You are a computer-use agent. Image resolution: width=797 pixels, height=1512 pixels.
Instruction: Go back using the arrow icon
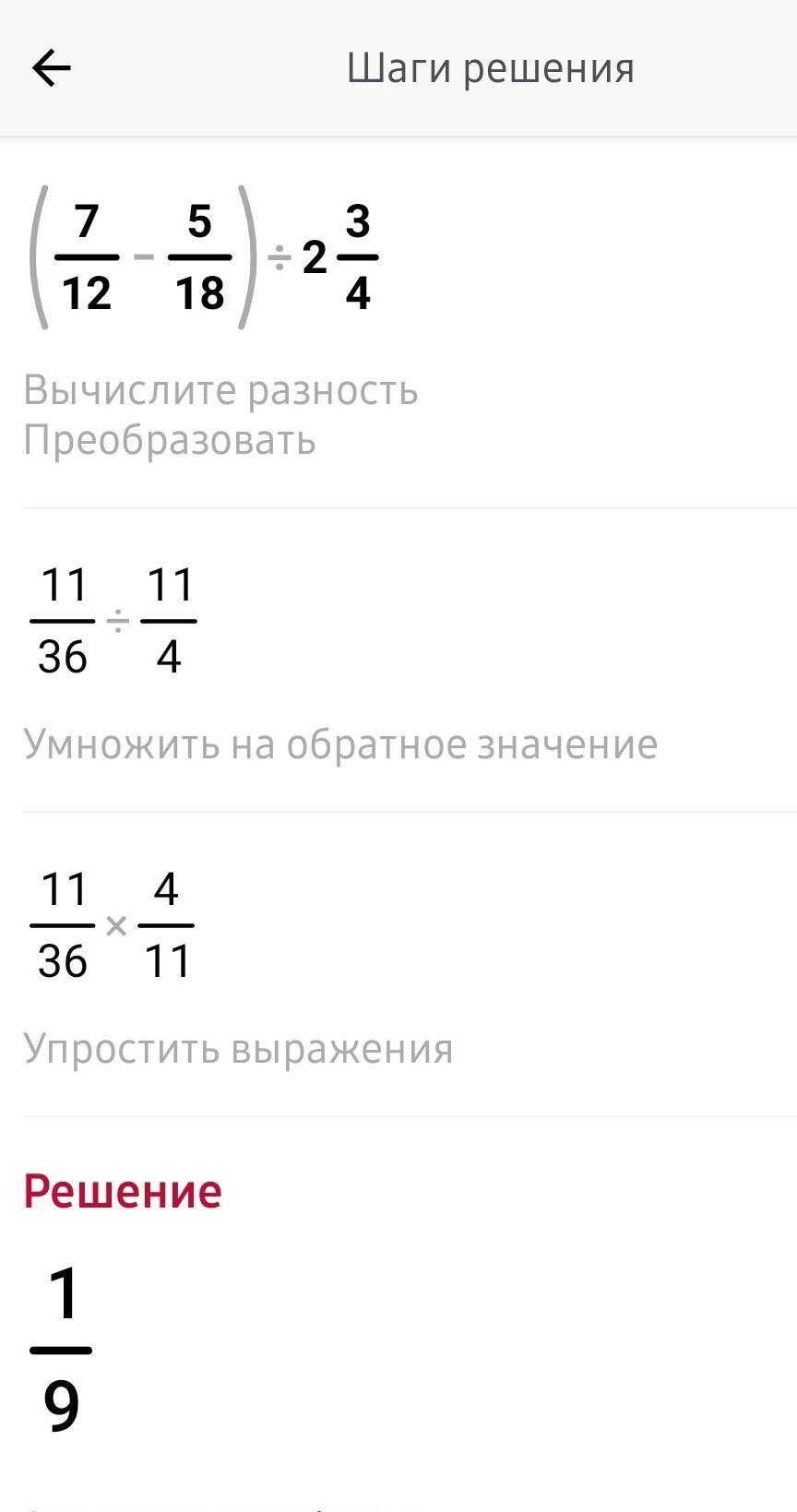point(52,68)
